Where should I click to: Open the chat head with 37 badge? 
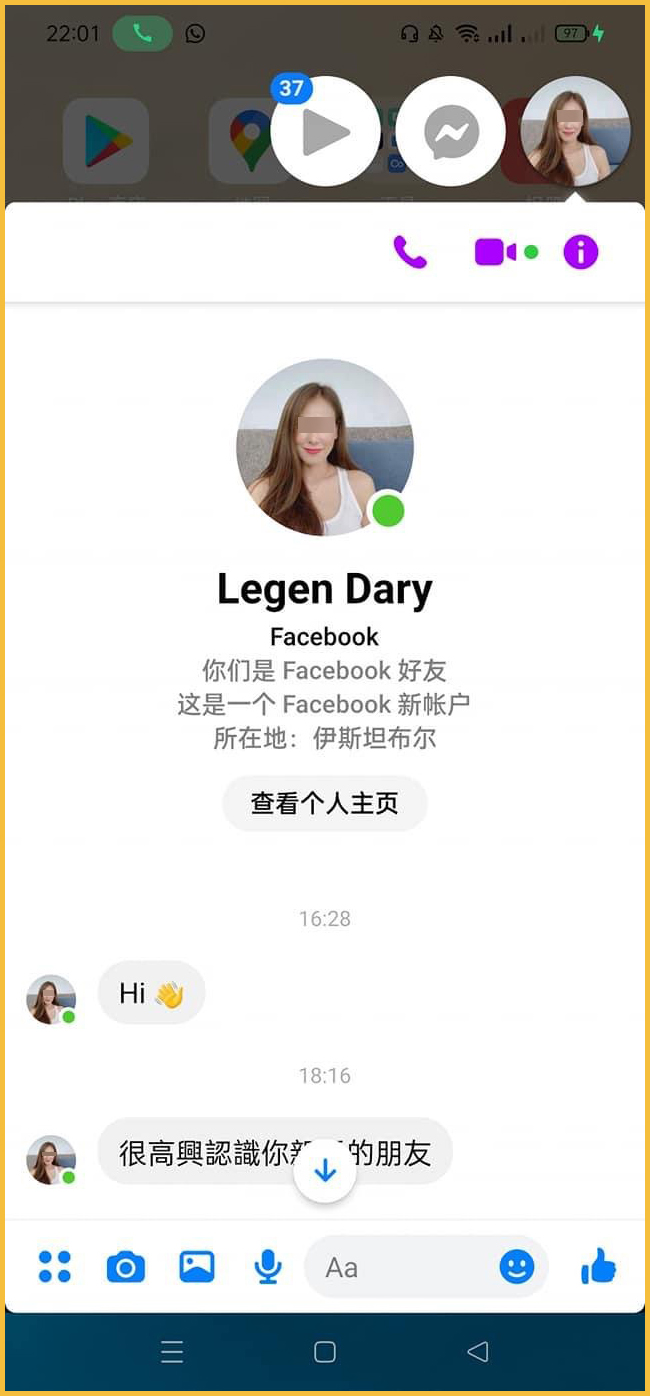click(x=326, y=131)
